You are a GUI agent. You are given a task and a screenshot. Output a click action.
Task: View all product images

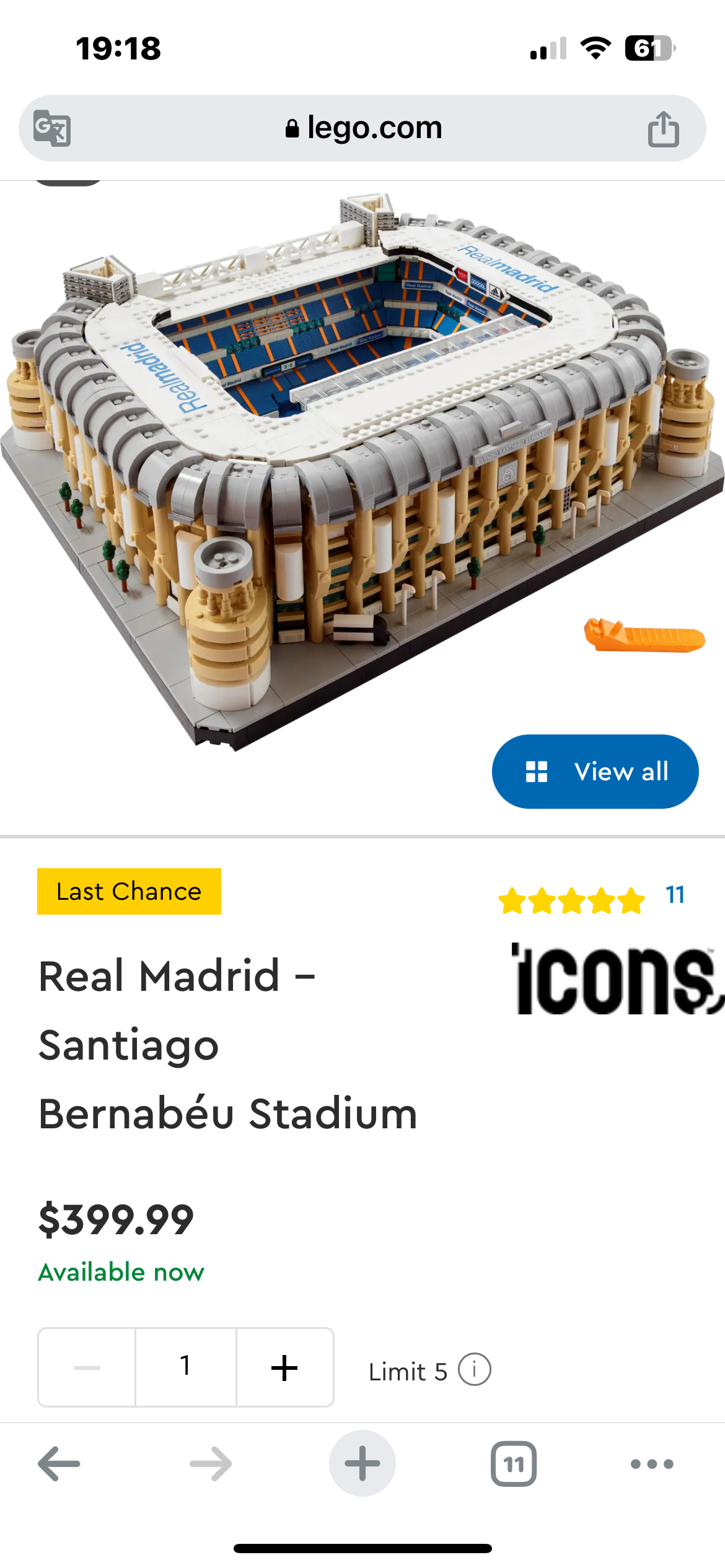coord(595,772)
